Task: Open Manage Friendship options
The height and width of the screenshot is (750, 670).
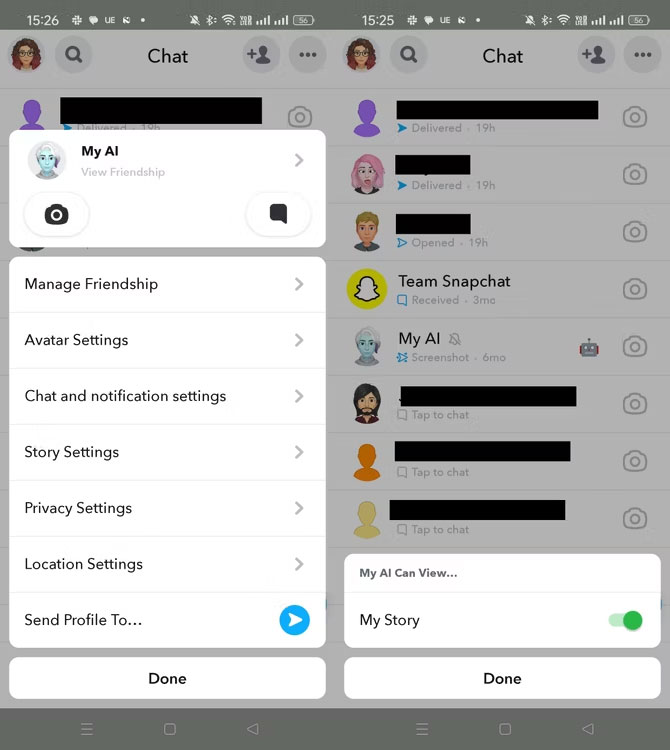Action: pyautogui.click(x=167, y=284)
